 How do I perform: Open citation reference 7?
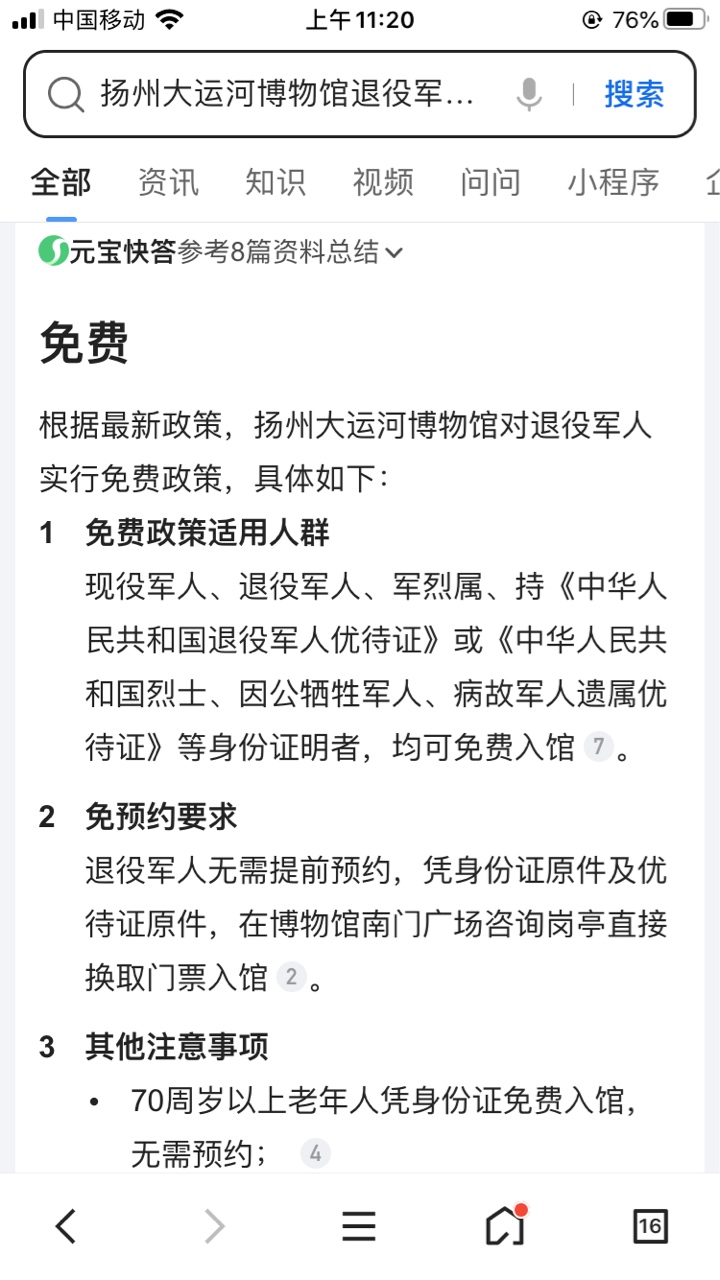point(598,746)
